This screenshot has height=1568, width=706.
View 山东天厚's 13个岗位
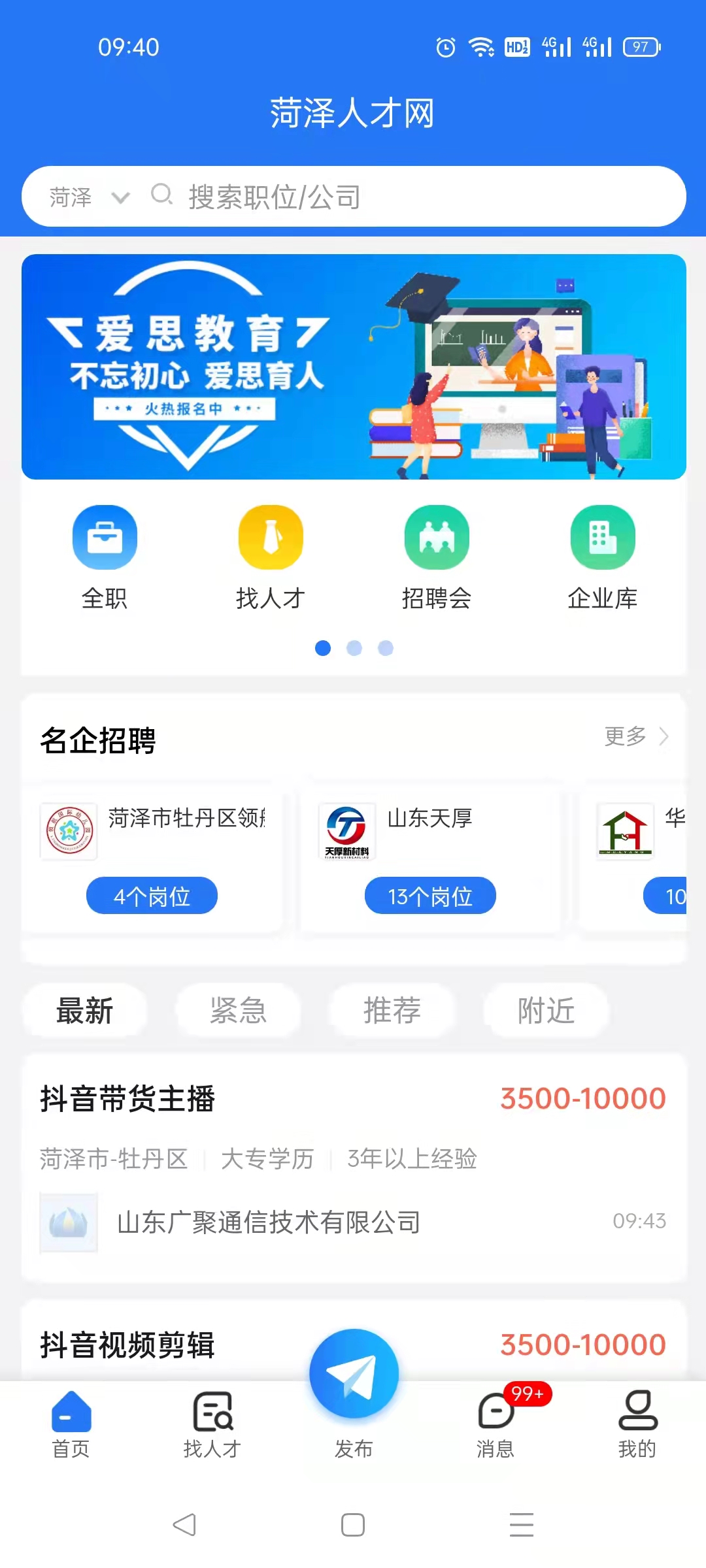pos(430,896)
